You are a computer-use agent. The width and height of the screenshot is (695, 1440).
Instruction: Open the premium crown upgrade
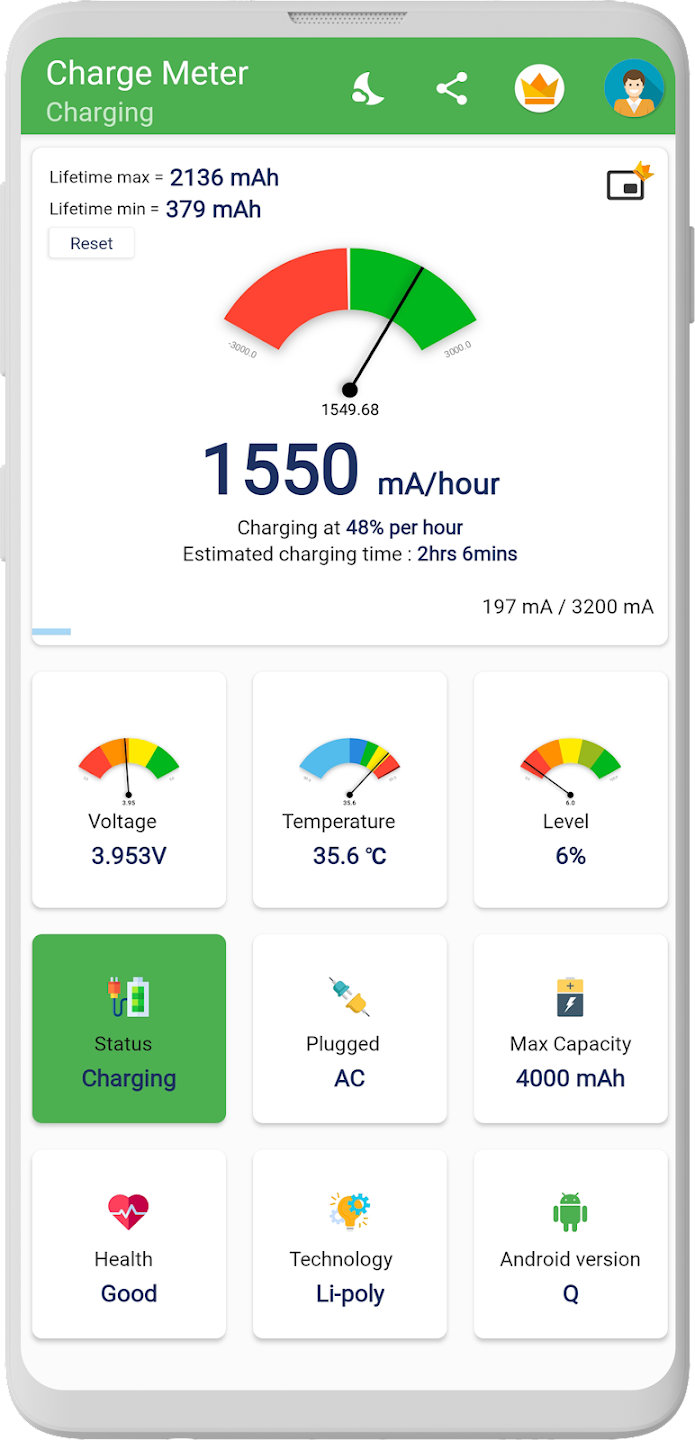click(x=540, y=89)
